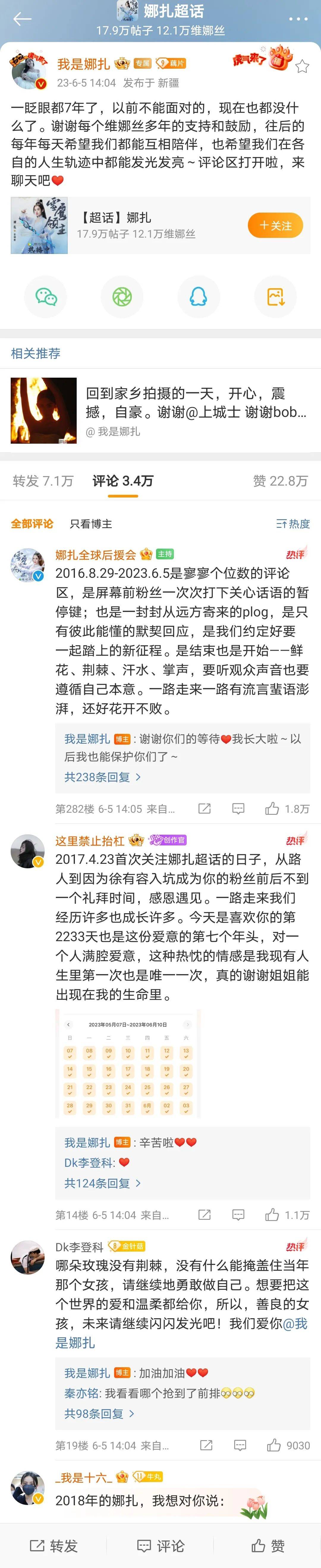Expand 共98条回复 under Dk李登科's comment
This screenshot has height=1568, width=321.
pos(99,1413)
